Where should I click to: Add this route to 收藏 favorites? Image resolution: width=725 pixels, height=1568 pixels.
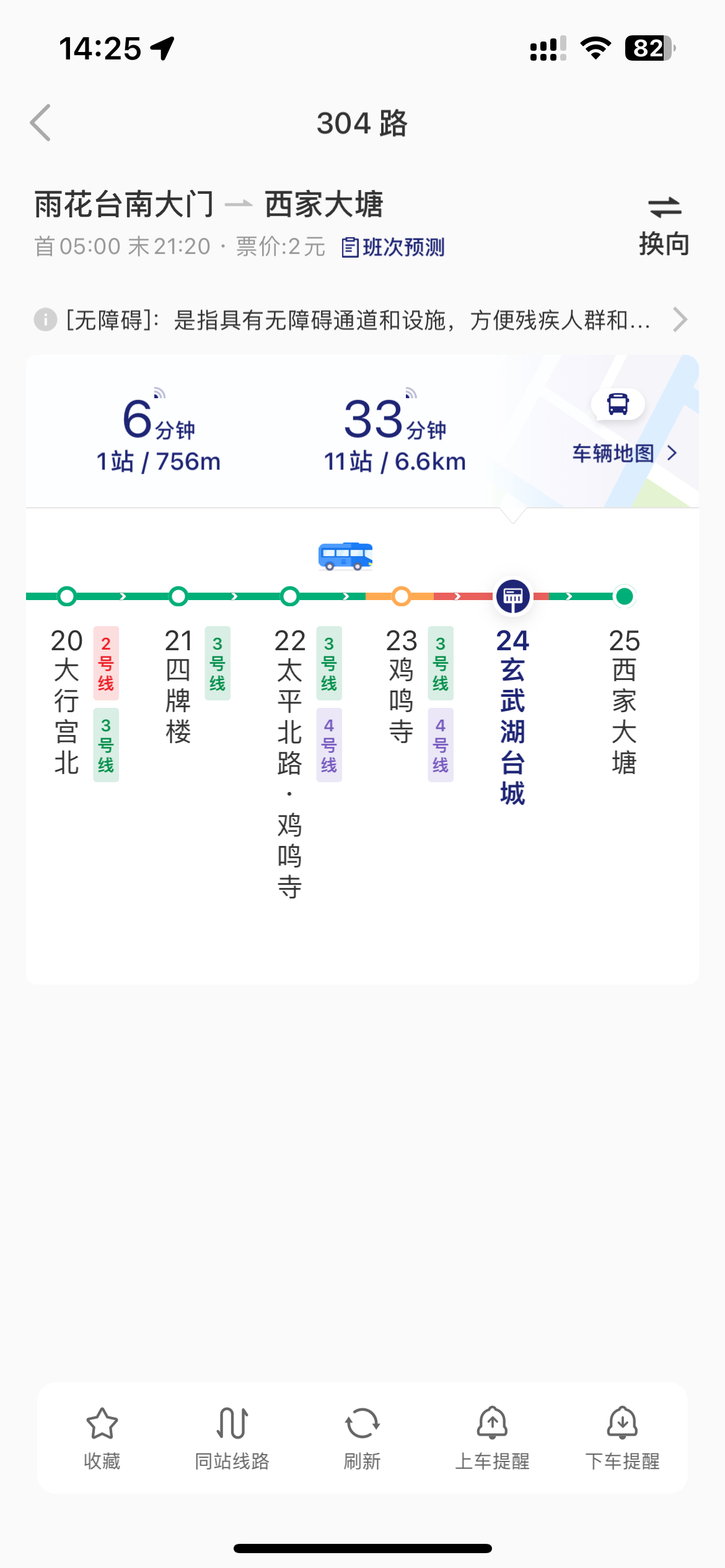pyautogui.click(x=102, y=1439)
